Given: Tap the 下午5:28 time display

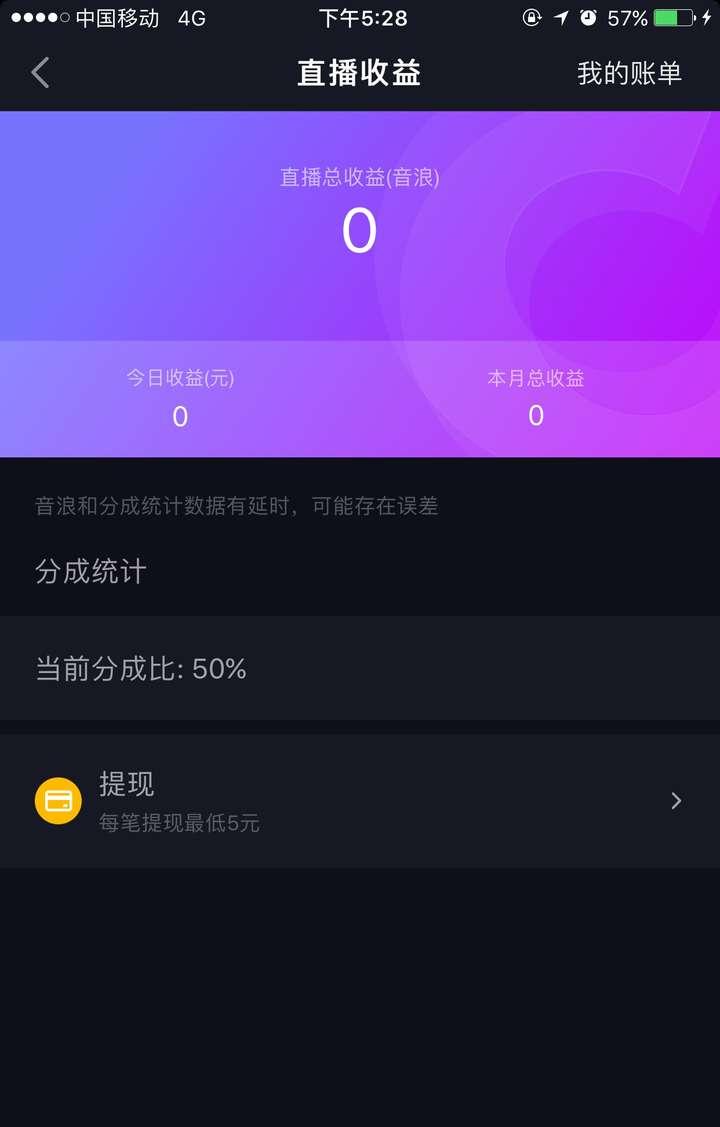Looking at the screenshot, I should coord(360,17).
